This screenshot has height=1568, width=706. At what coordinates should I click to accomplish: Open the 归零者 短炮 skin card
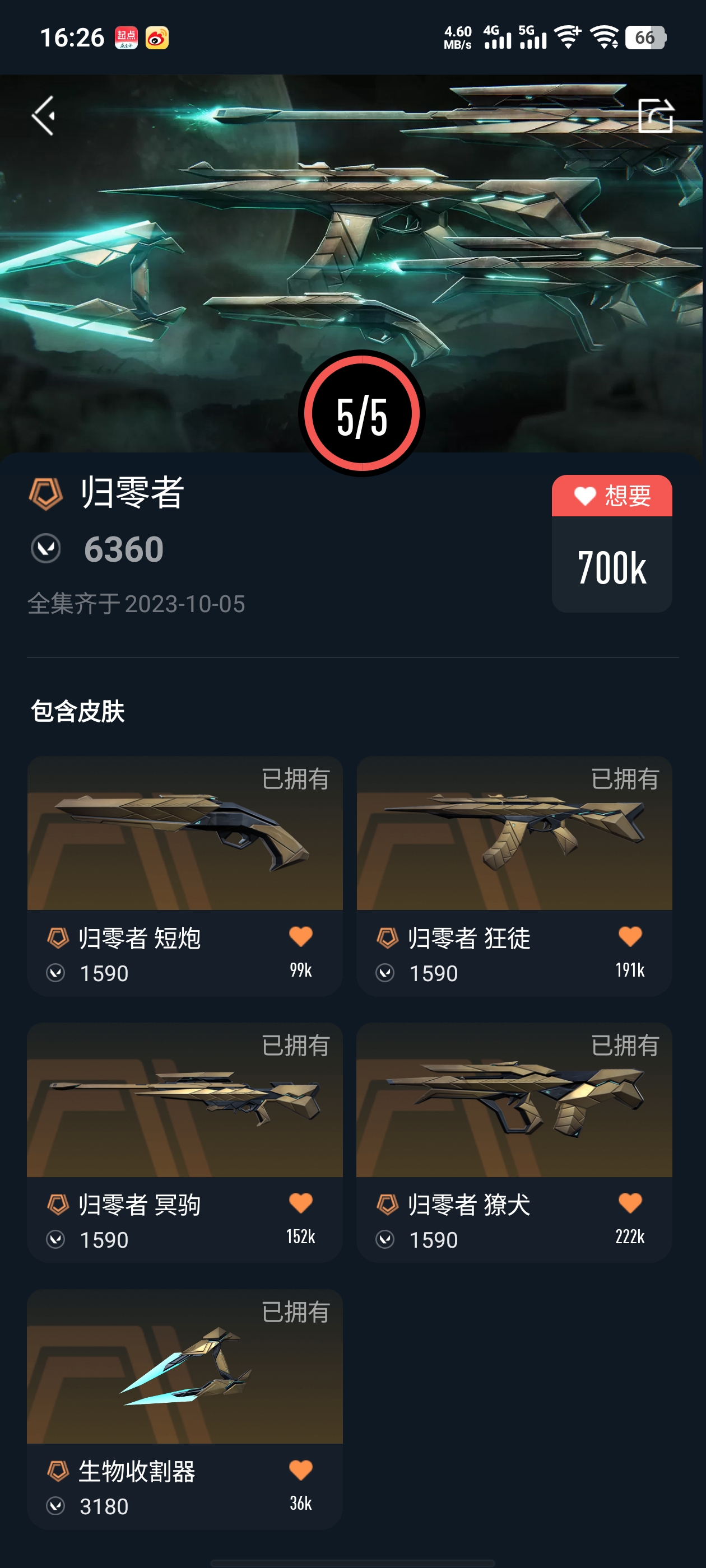click(184, 852)
